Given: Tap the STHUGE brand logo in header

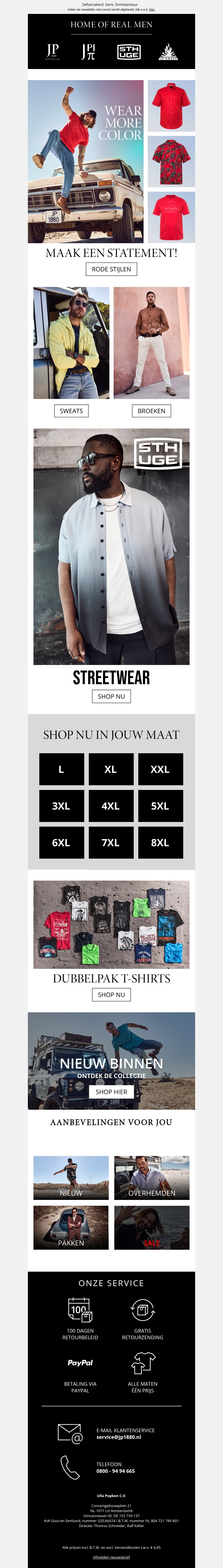Looking at the screenshot, I should (x=129, y=52).
